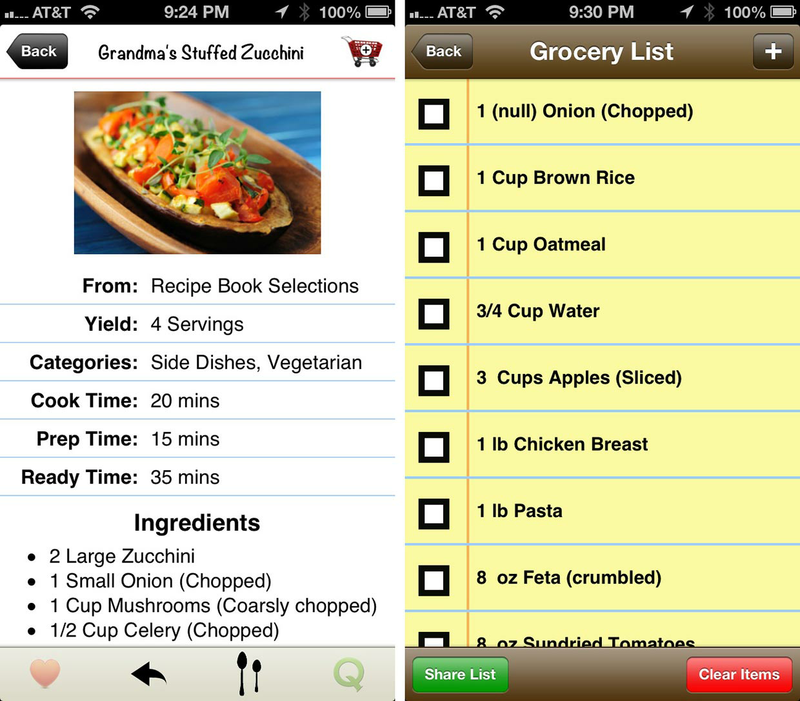Viewport: 800px width, 701px height.
Task: Tick the 1 lb Pasta checkbox
Action: pyautogui.click(x=434, y=513)
